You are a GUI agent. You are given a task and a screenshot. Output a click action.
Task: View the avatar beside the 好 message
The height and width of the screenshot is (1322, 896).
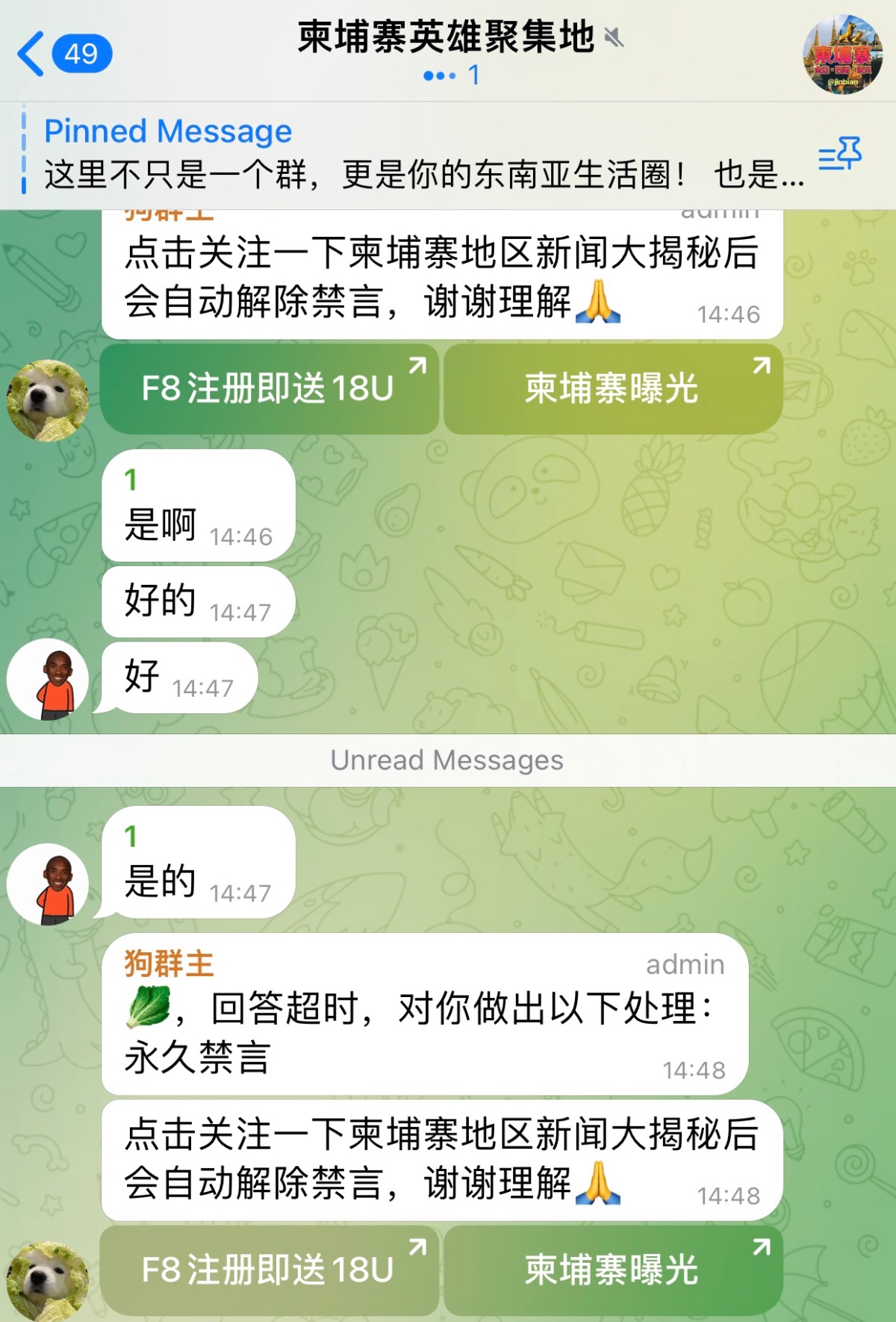click(x=48, y=679)
